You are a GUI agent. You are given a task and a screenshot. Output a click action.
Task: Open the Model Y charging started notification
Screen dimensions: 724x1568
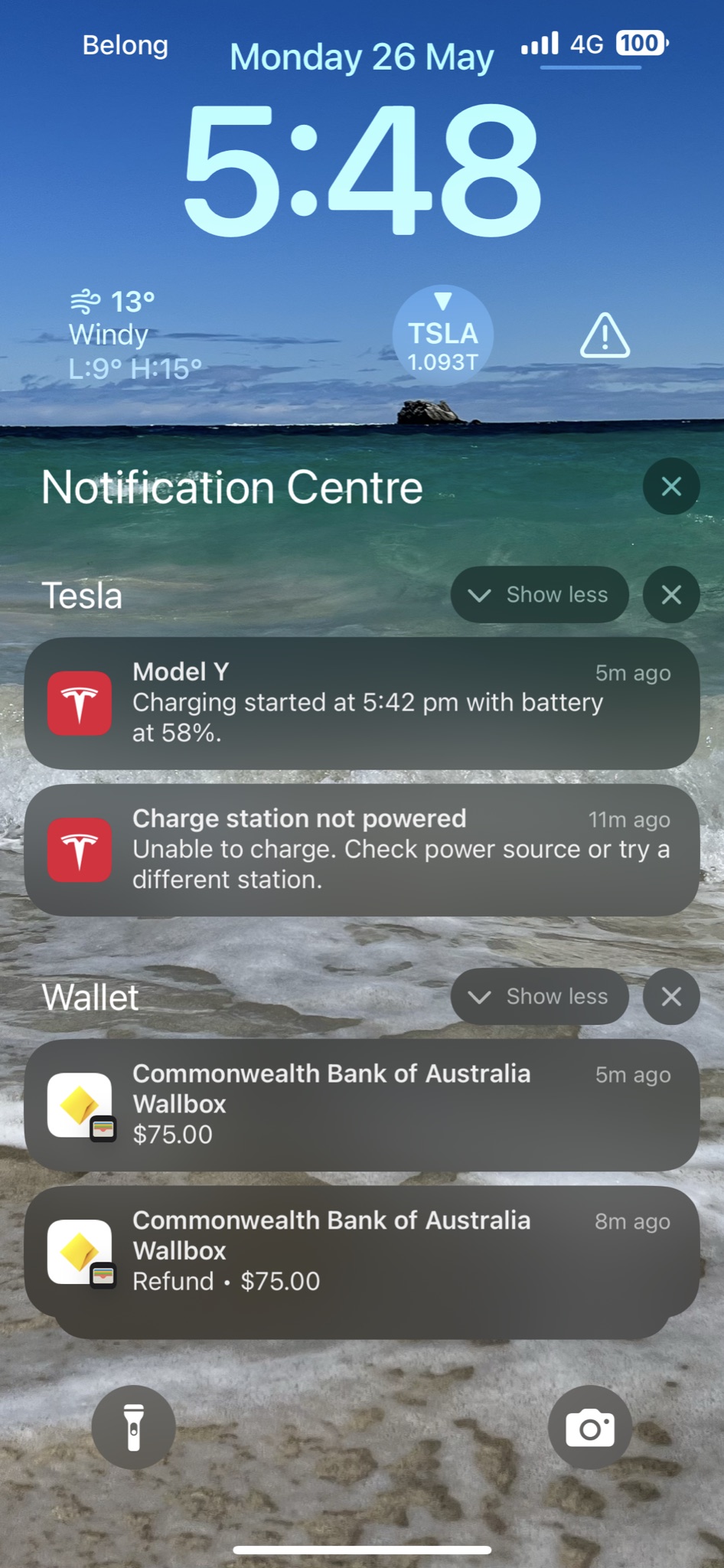tap(362, 704)
